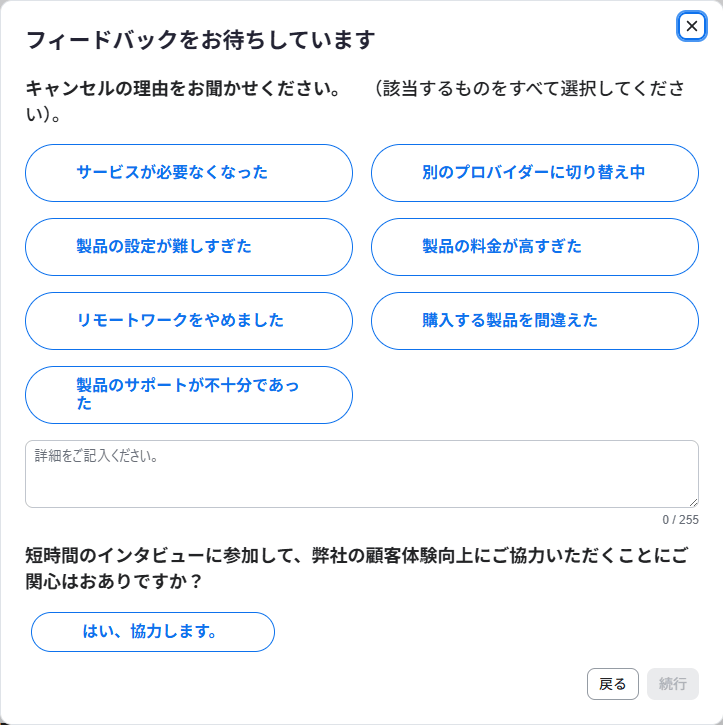723x725 pixels.
Task: Go back using the 戻る button
Action: pyautogui.click(x=613, y=684)
